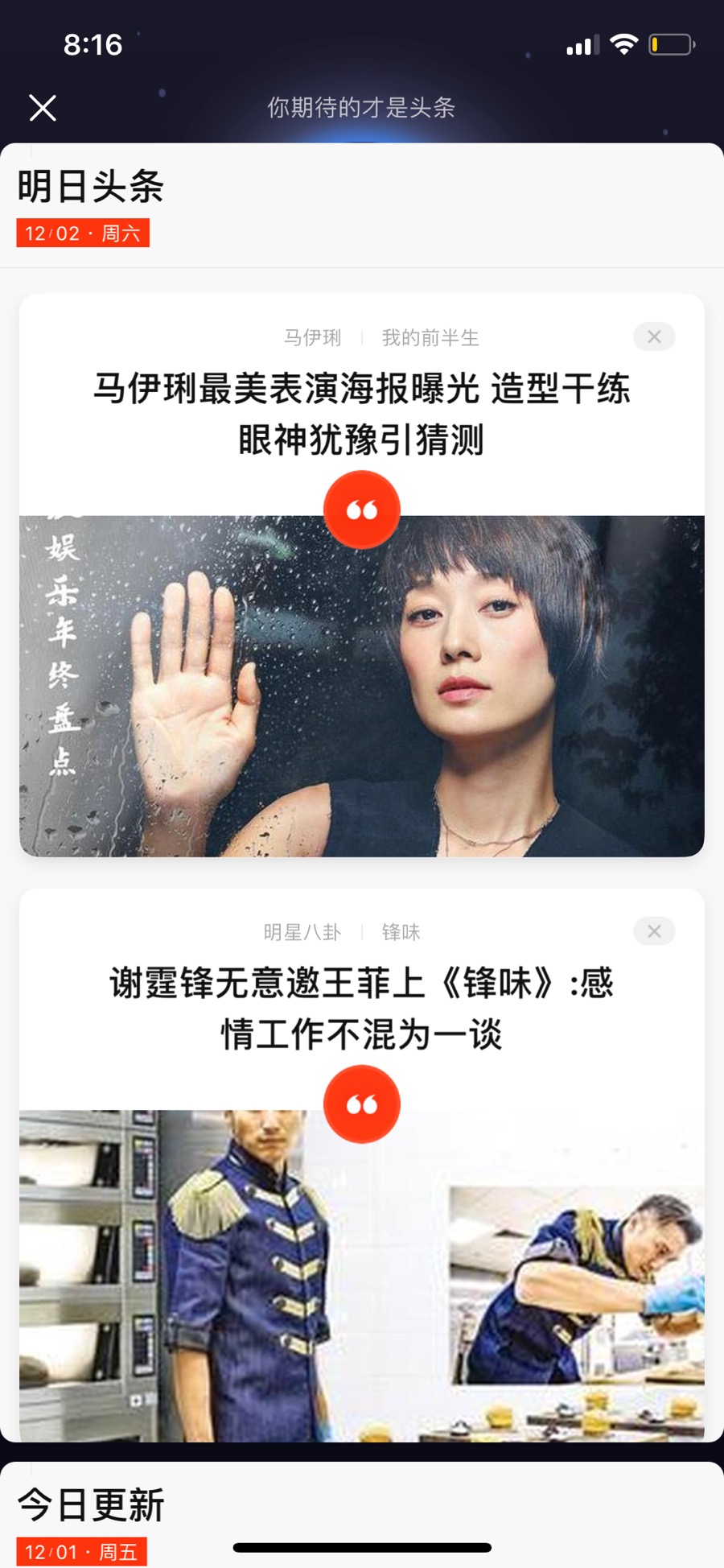Viewport: 724px width, 1568px height.
Task: Open the 马伊琍 topic tag
Action: point(313,337)
